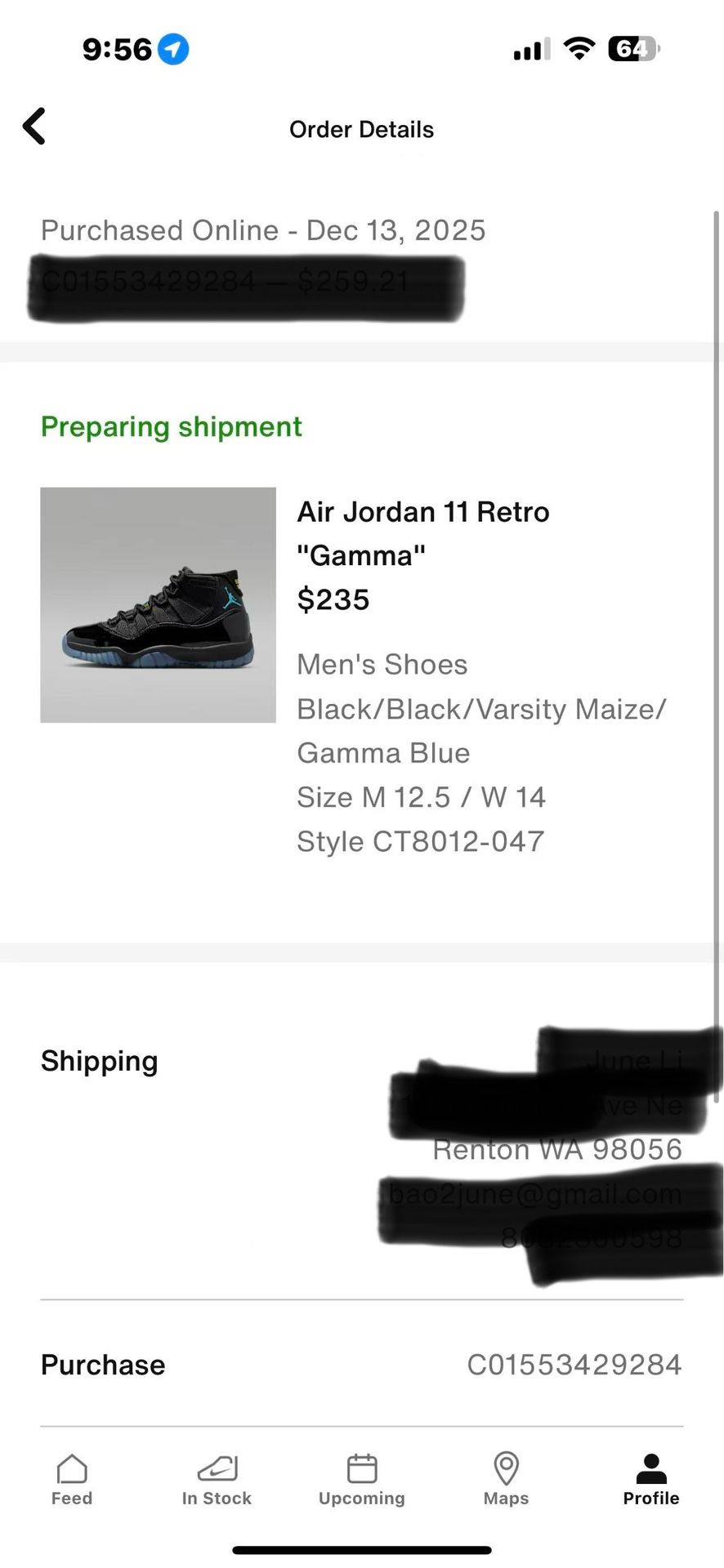Tap the Wi-Fi icon in status bar
Screen dimensions: 724x1568
tap(579, 49)
